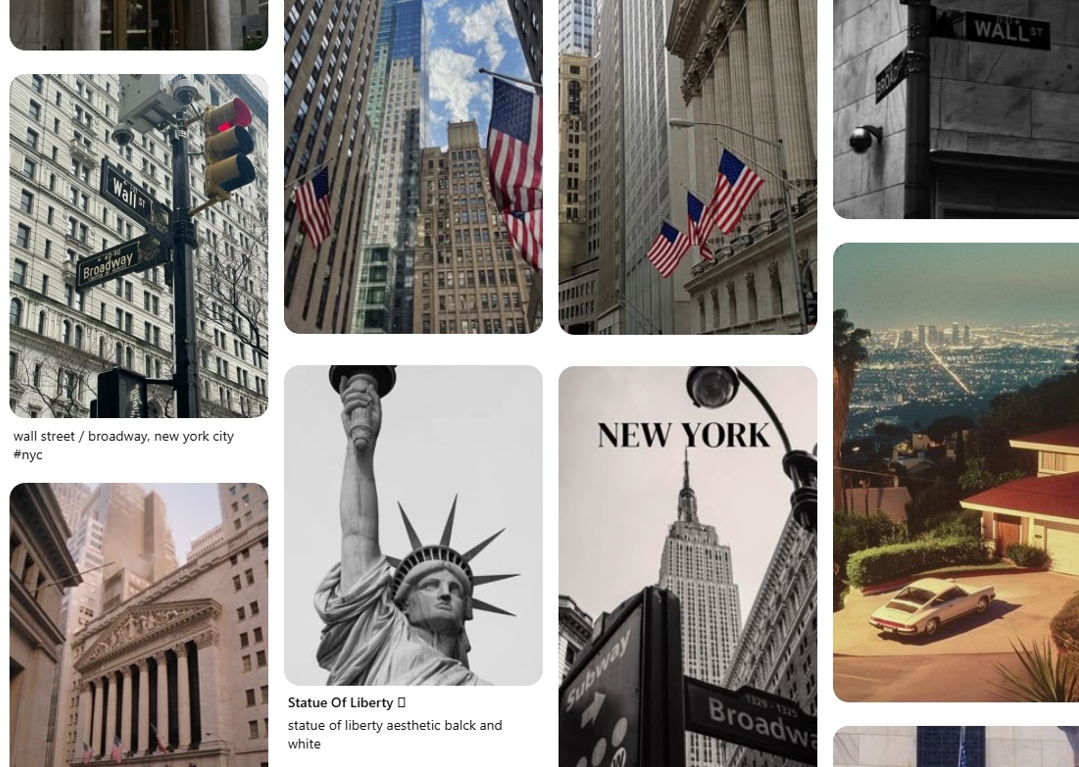This screenshot has width=1079, height=767.
Task: Open the Statue Of Liberty pin
Action: click(x=413, y=525)
